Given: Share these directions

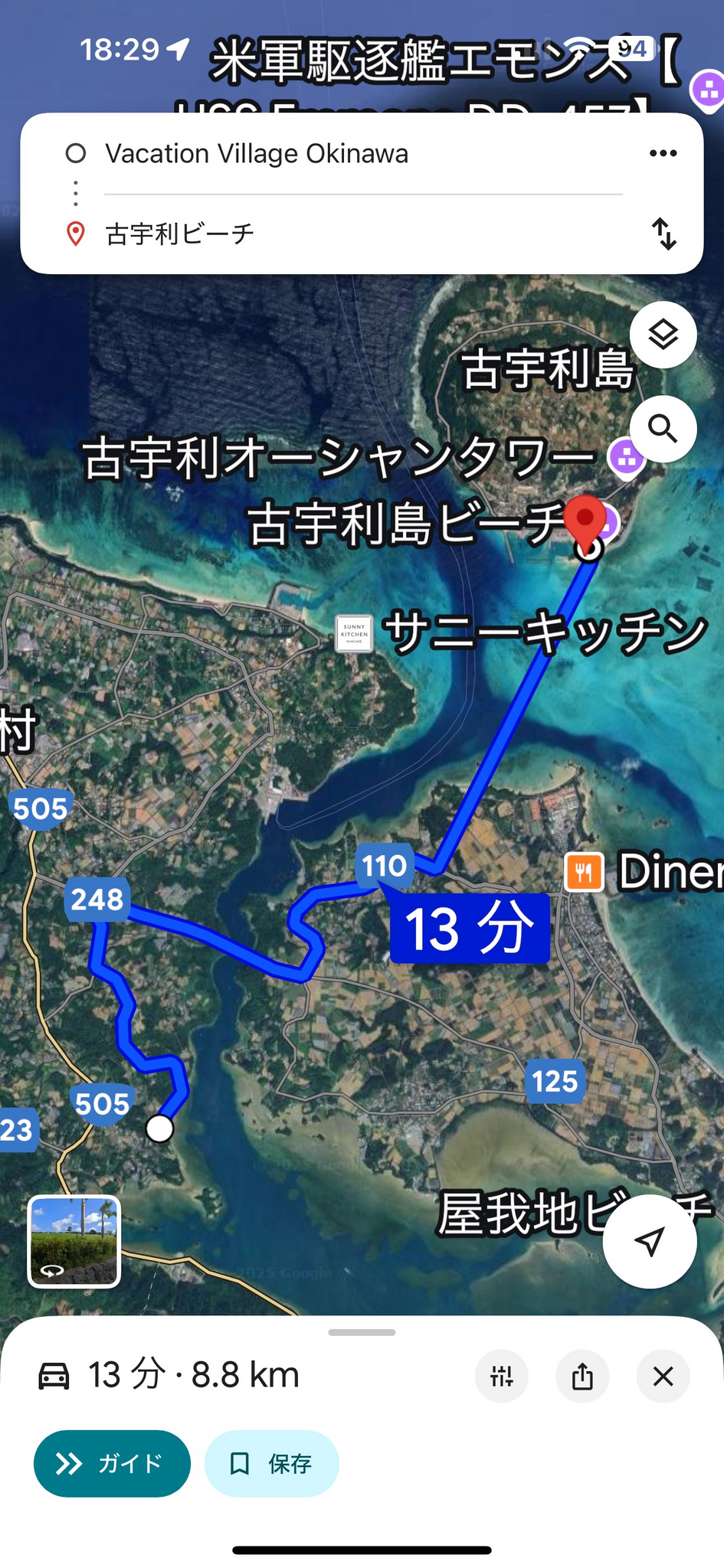Looking at the screenshot, I should 582,1376.
